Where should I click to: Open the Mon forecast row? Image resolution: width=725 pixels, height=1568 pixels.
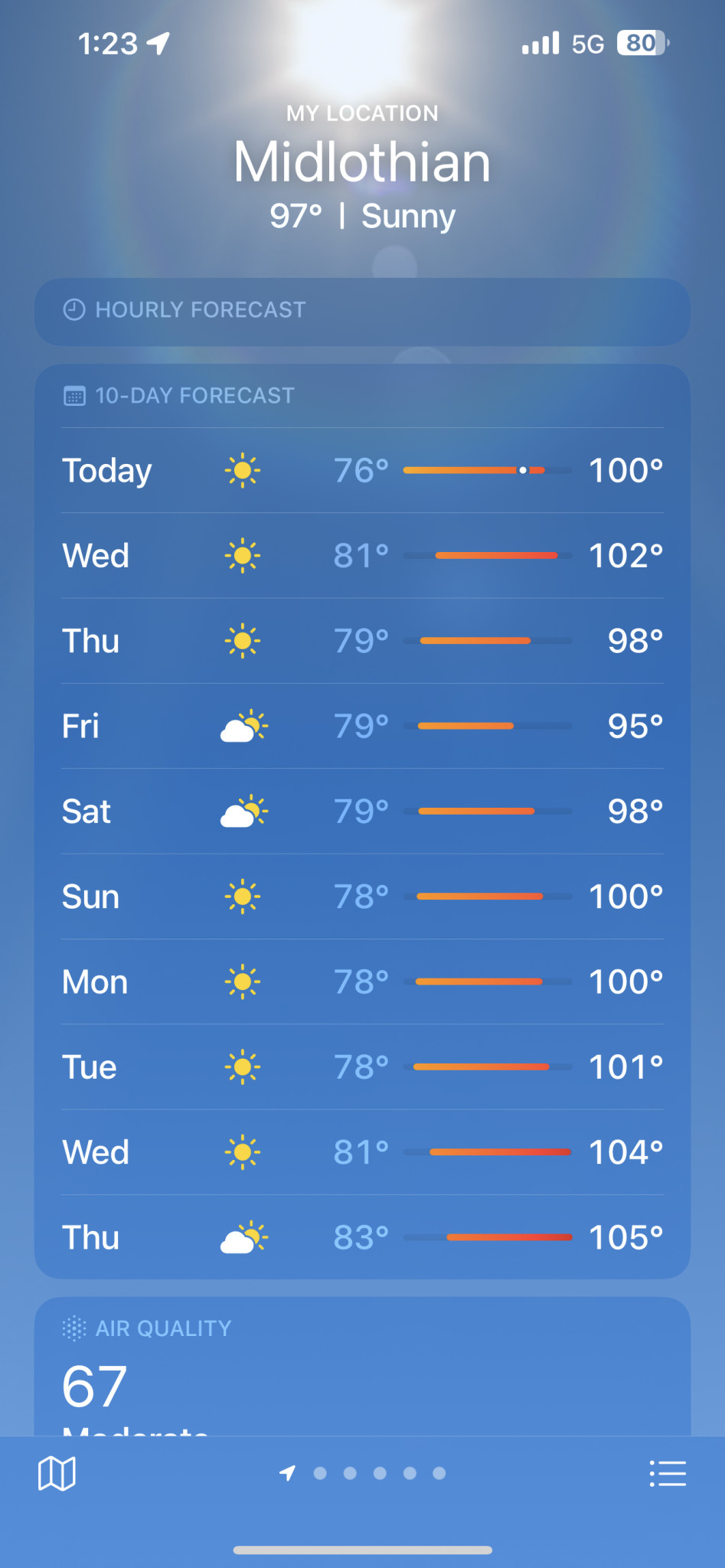point(362,982)
